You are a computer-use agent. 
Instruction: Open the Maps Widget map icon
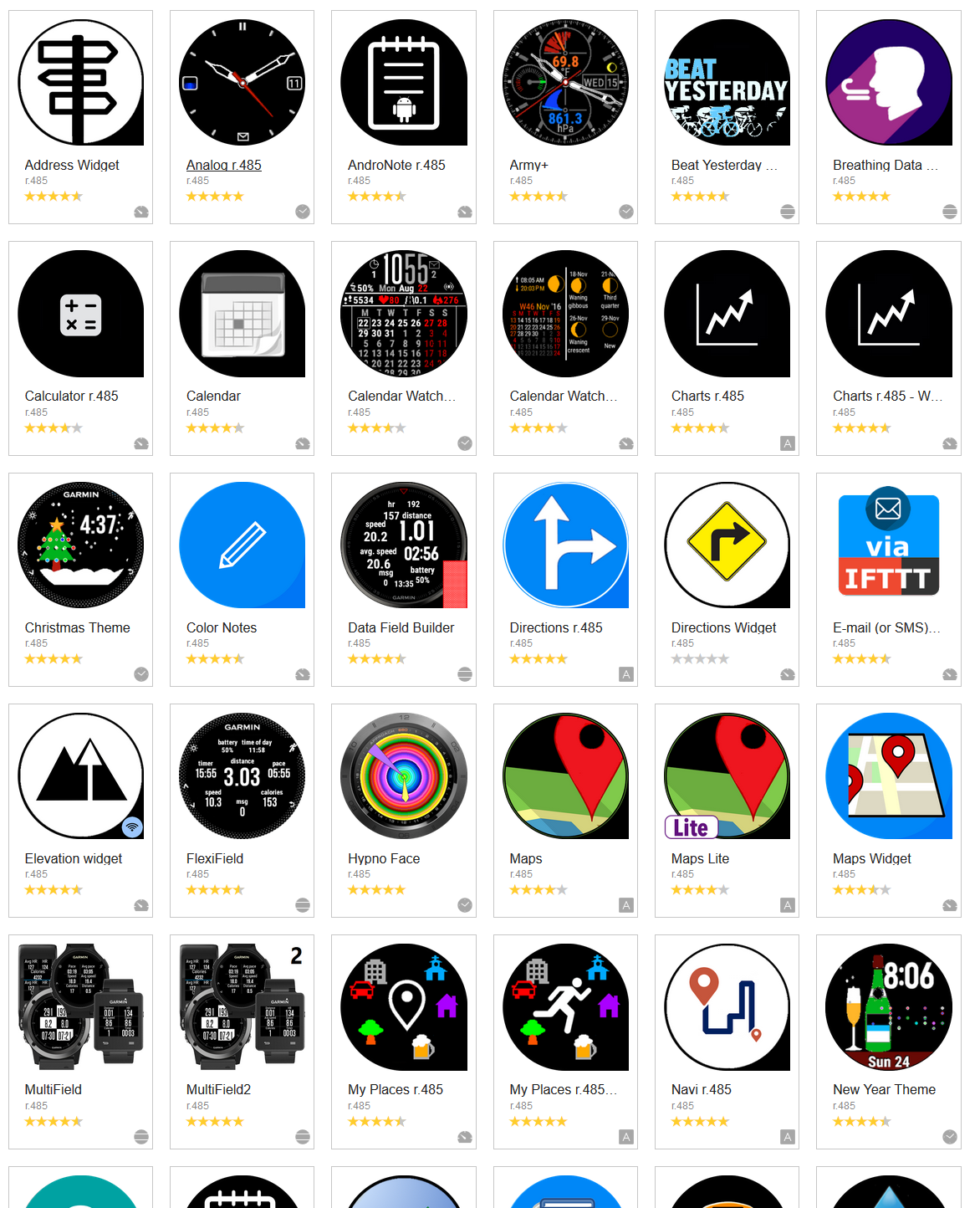(888, 775)
